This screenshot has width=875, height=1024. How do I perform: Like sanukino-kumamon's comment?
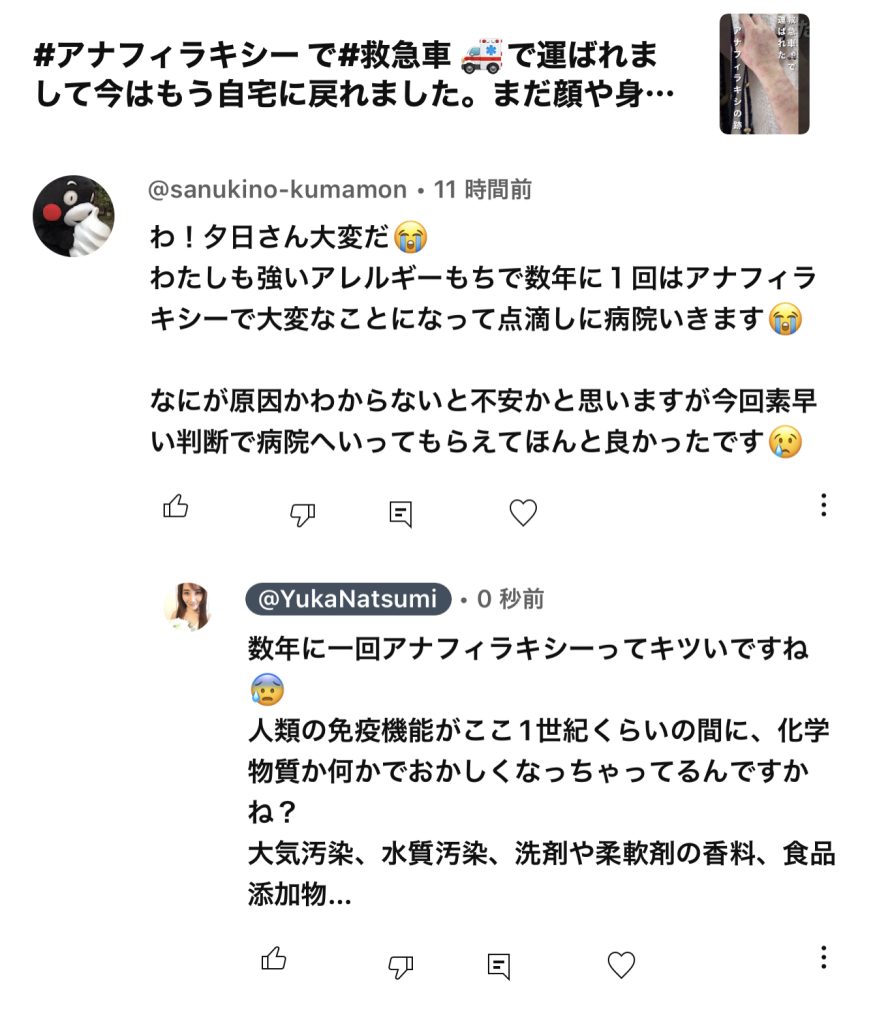pyautogui.click(x=176, y=507)
